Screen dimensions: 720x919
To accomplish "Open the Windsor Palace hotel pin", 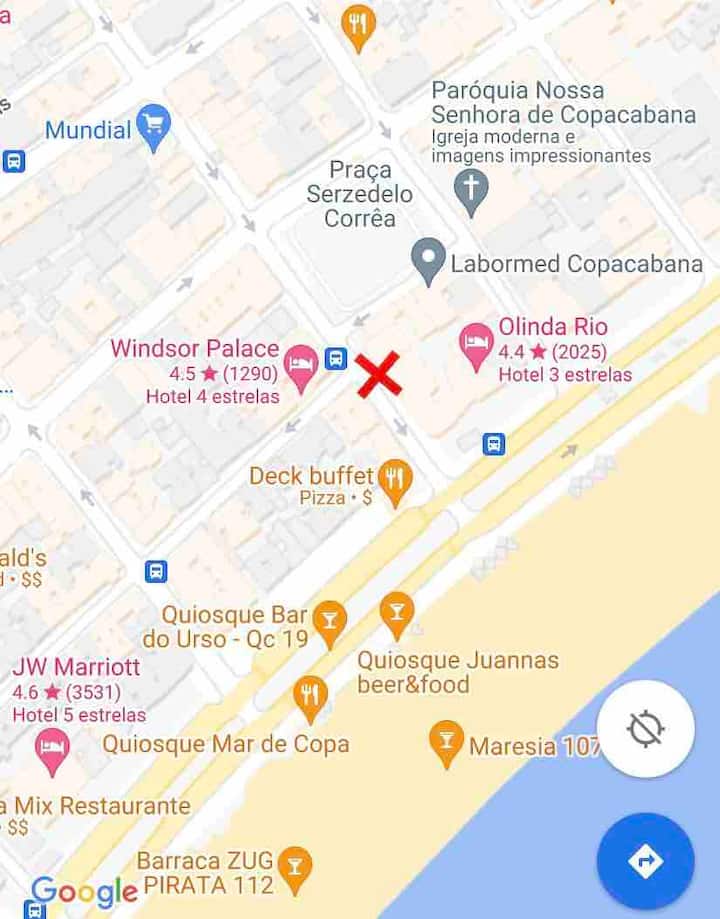I will tap(300, 368).
